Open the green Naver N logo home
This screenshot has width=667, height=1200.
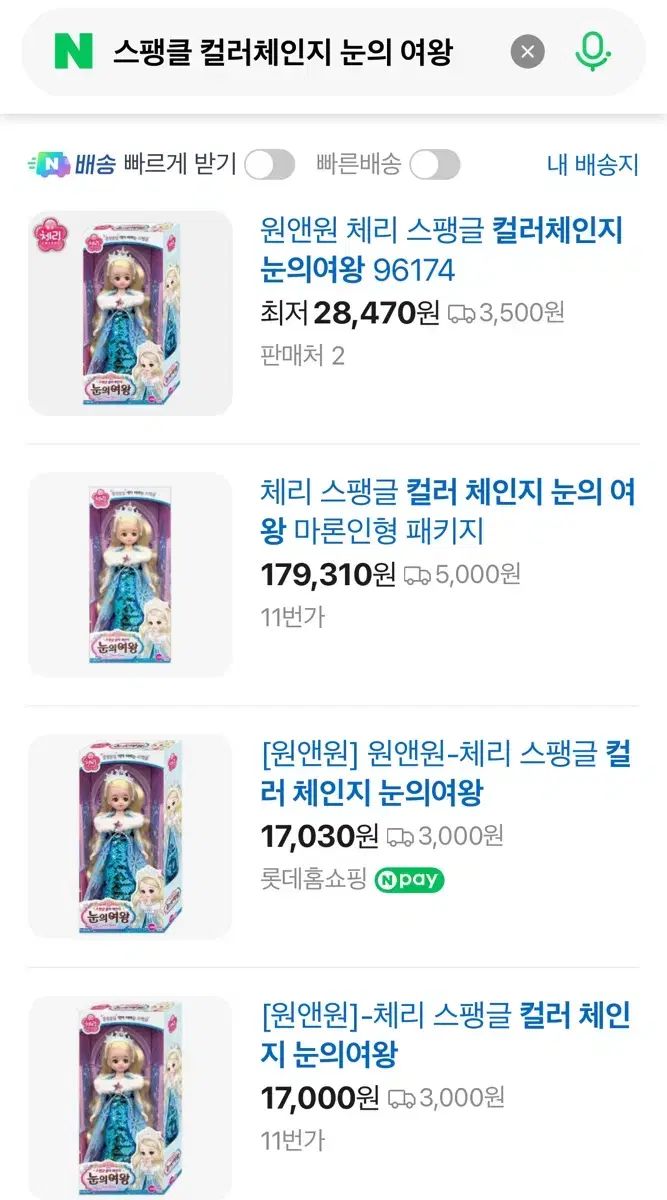click(73, 51)
